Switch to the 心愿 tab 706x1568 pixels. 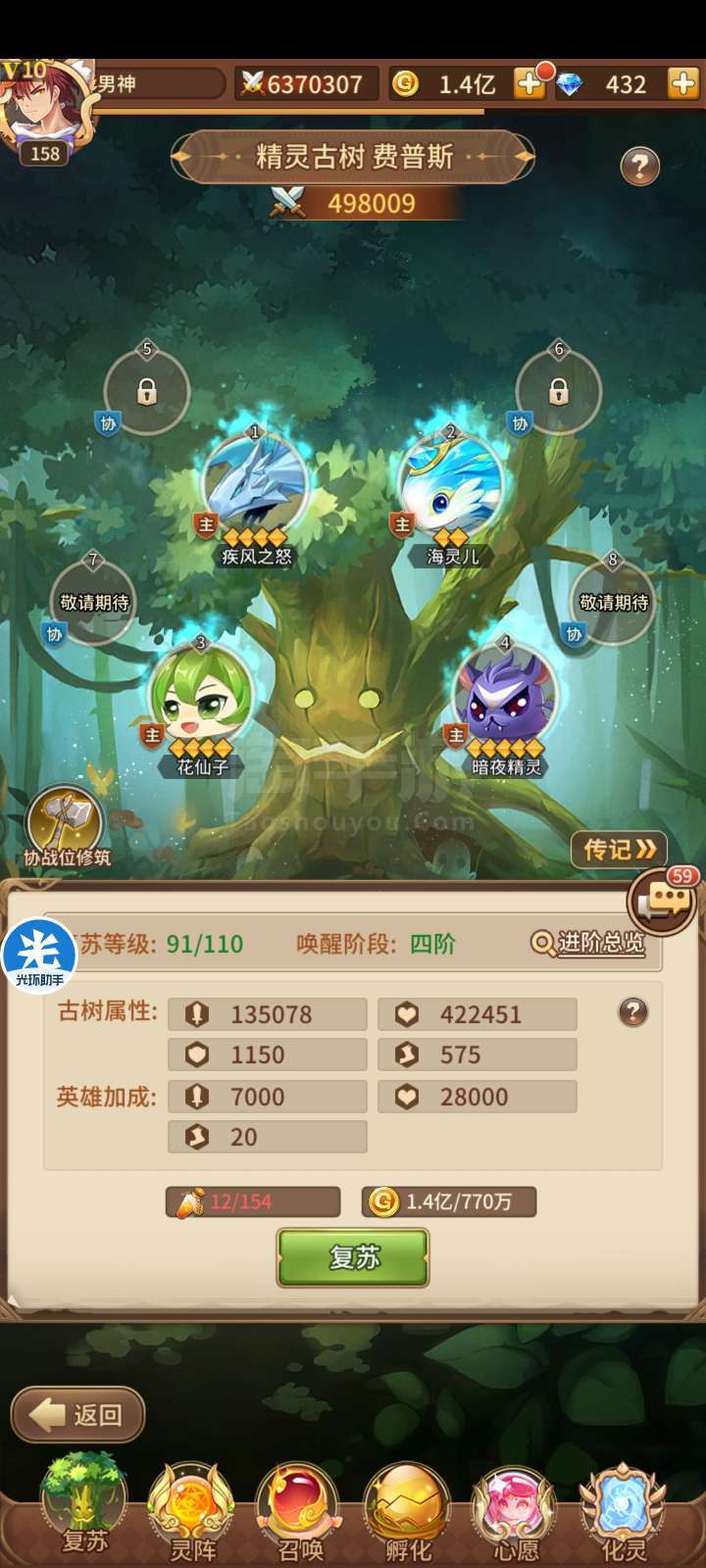(516, 1512)
